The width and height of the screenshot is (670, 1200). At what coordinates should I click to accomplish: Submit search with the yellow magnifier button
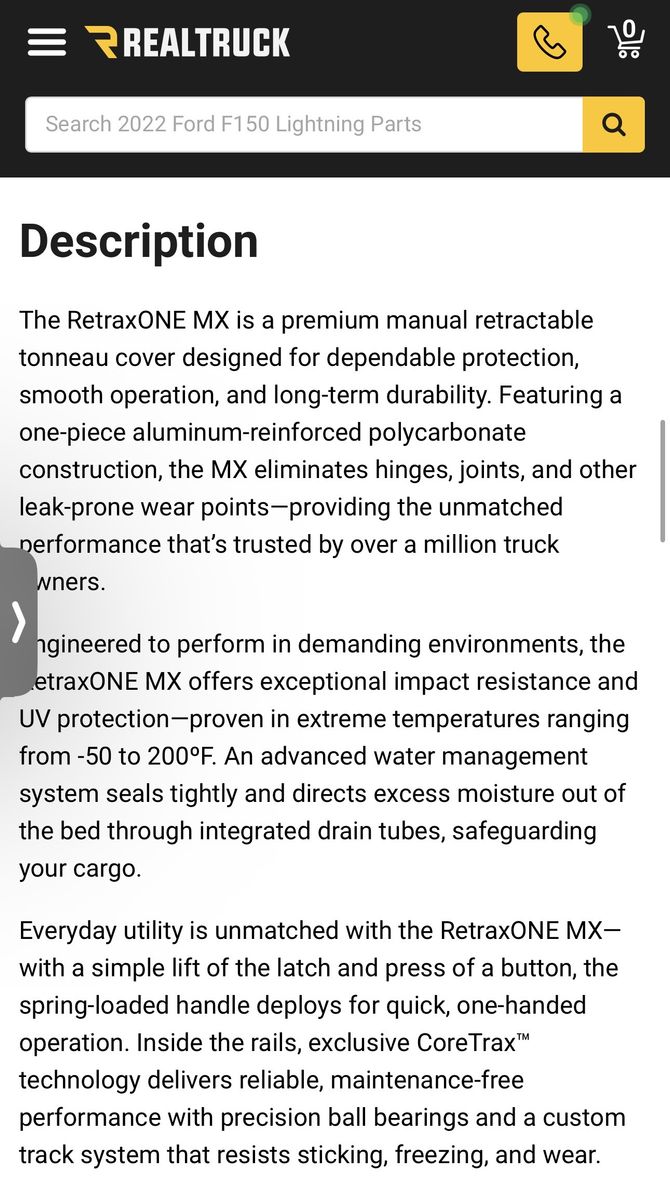(613, 124)
